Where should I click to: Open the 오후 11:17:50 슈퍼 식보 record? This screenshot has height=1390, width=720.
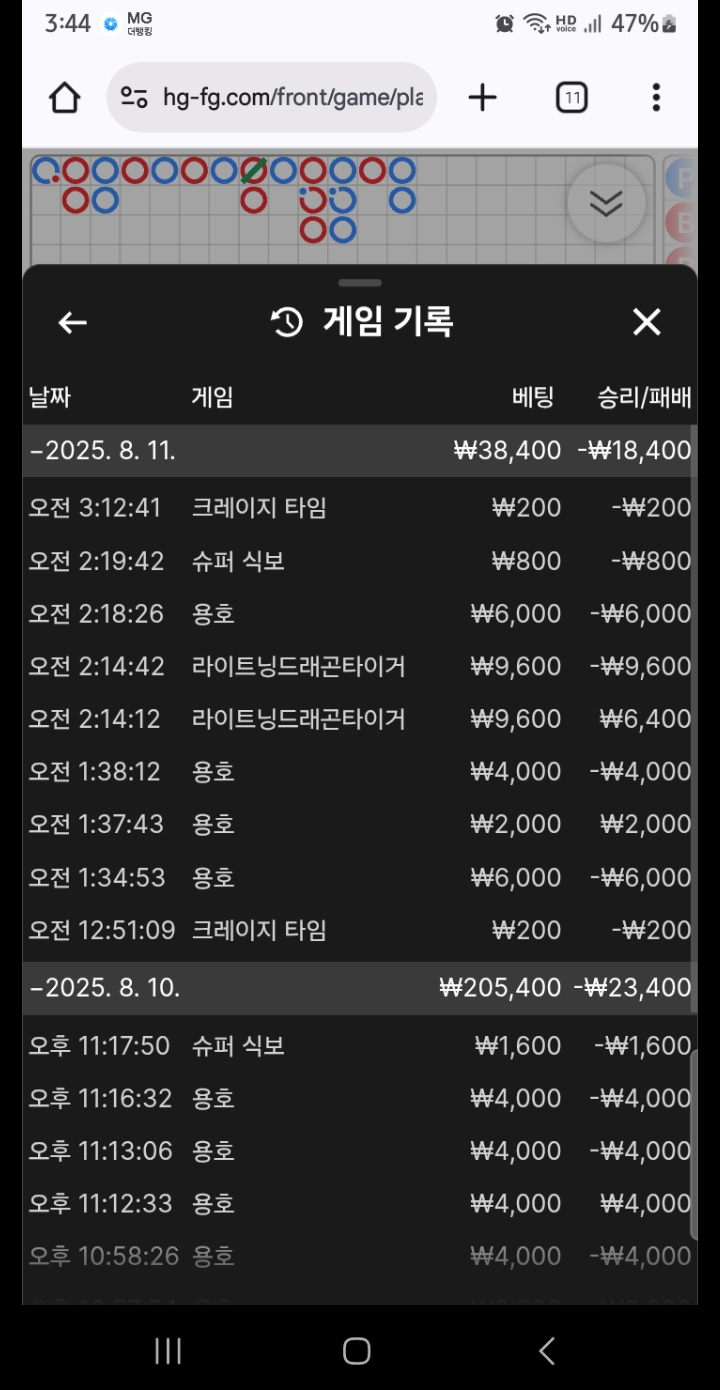pos(360,1046)
